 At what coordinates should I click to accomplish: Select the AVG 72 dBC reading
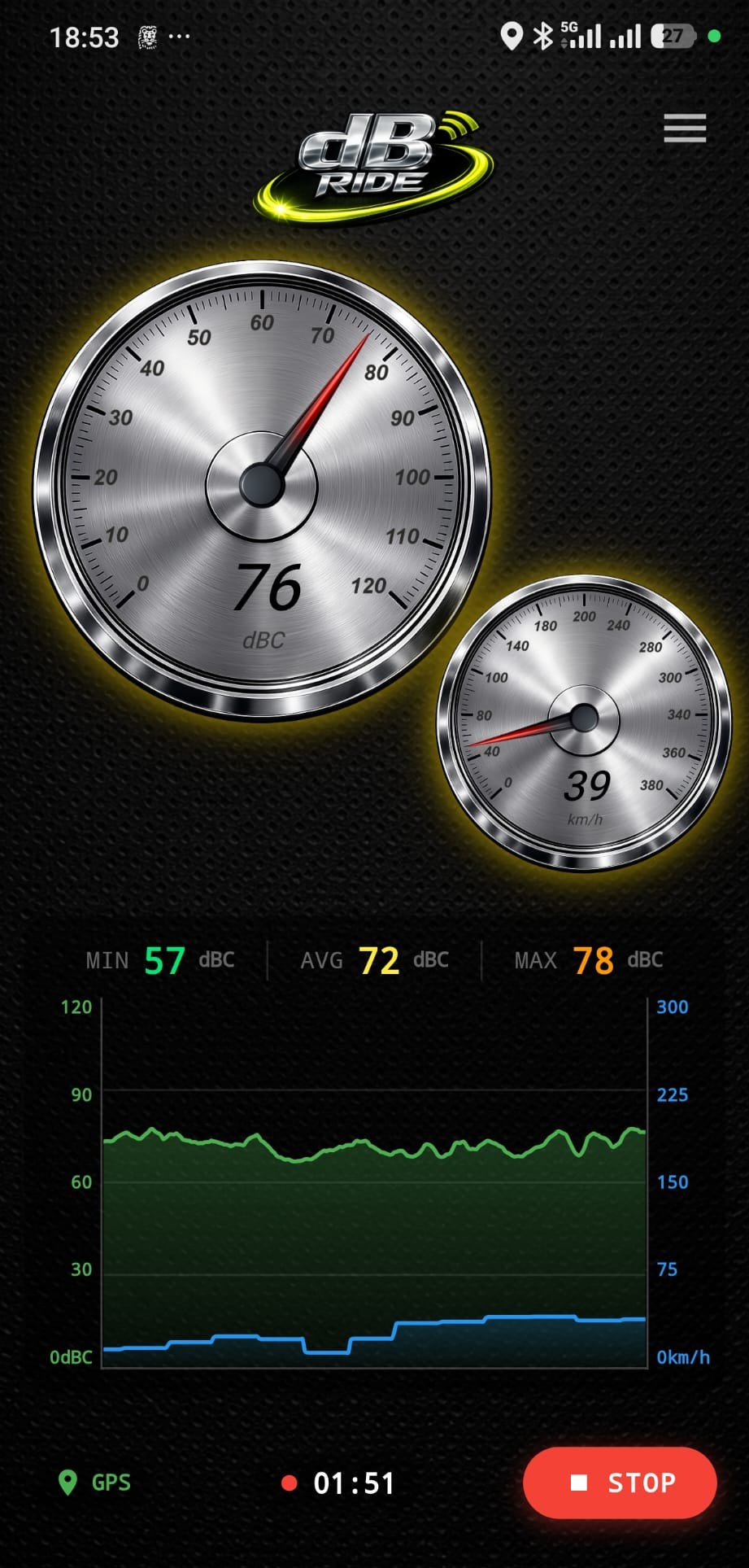point(374,960)
